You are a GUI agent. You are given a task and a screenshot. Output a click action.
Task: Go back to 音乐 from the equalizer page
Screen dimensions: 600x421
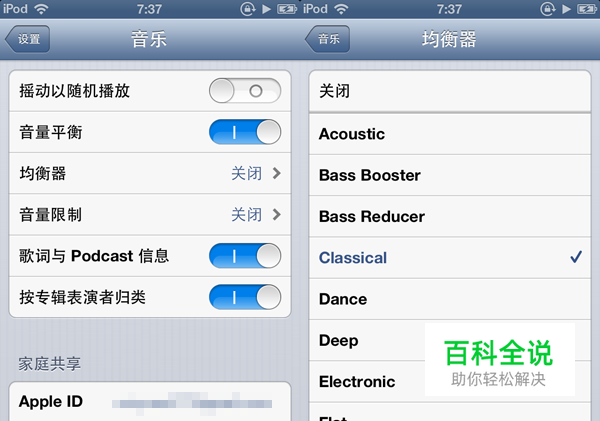(x=328, y=40)
